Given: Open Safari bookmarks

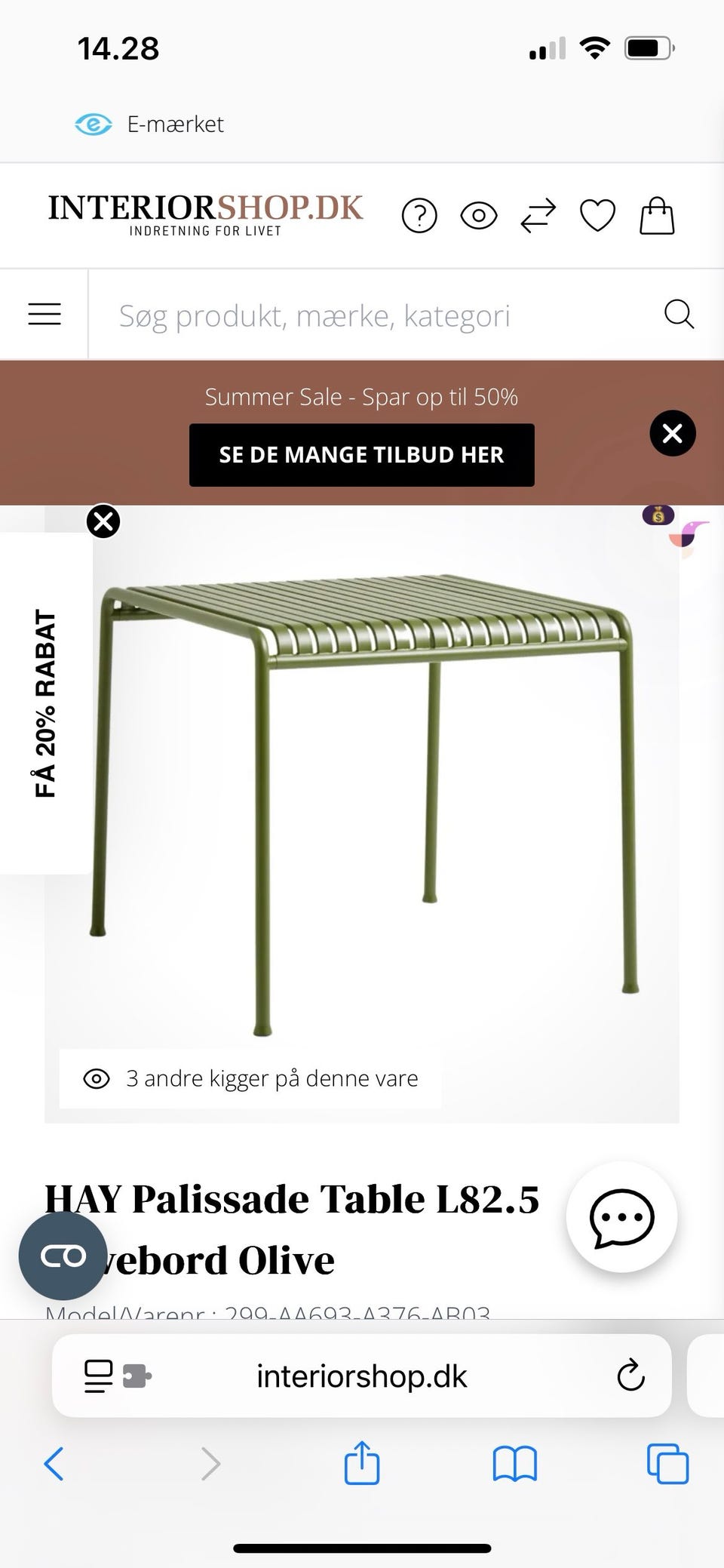Looking at the screenshot, I should [514, 1464].
